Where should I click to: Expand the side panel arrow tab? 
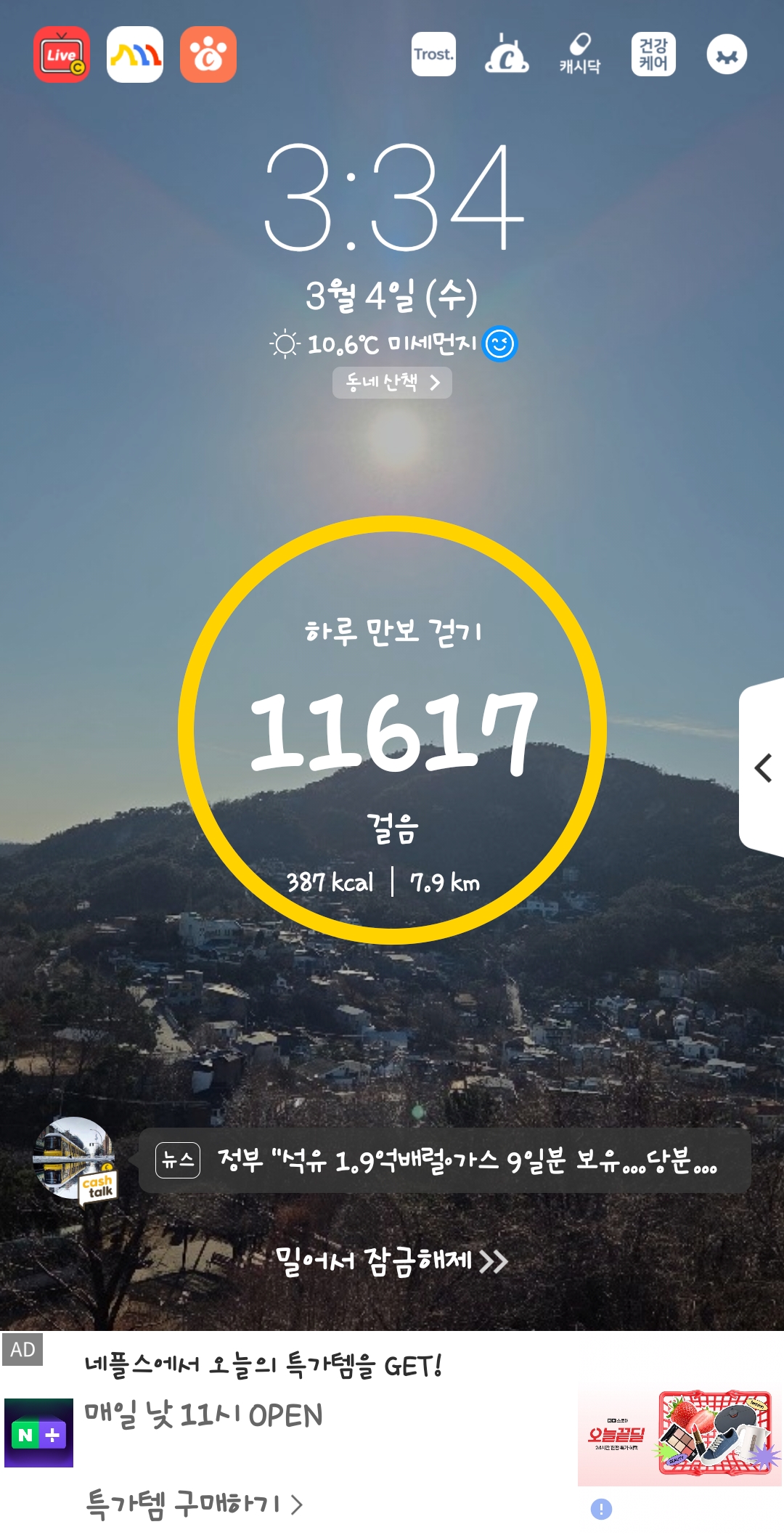click(x=762, y=767)
